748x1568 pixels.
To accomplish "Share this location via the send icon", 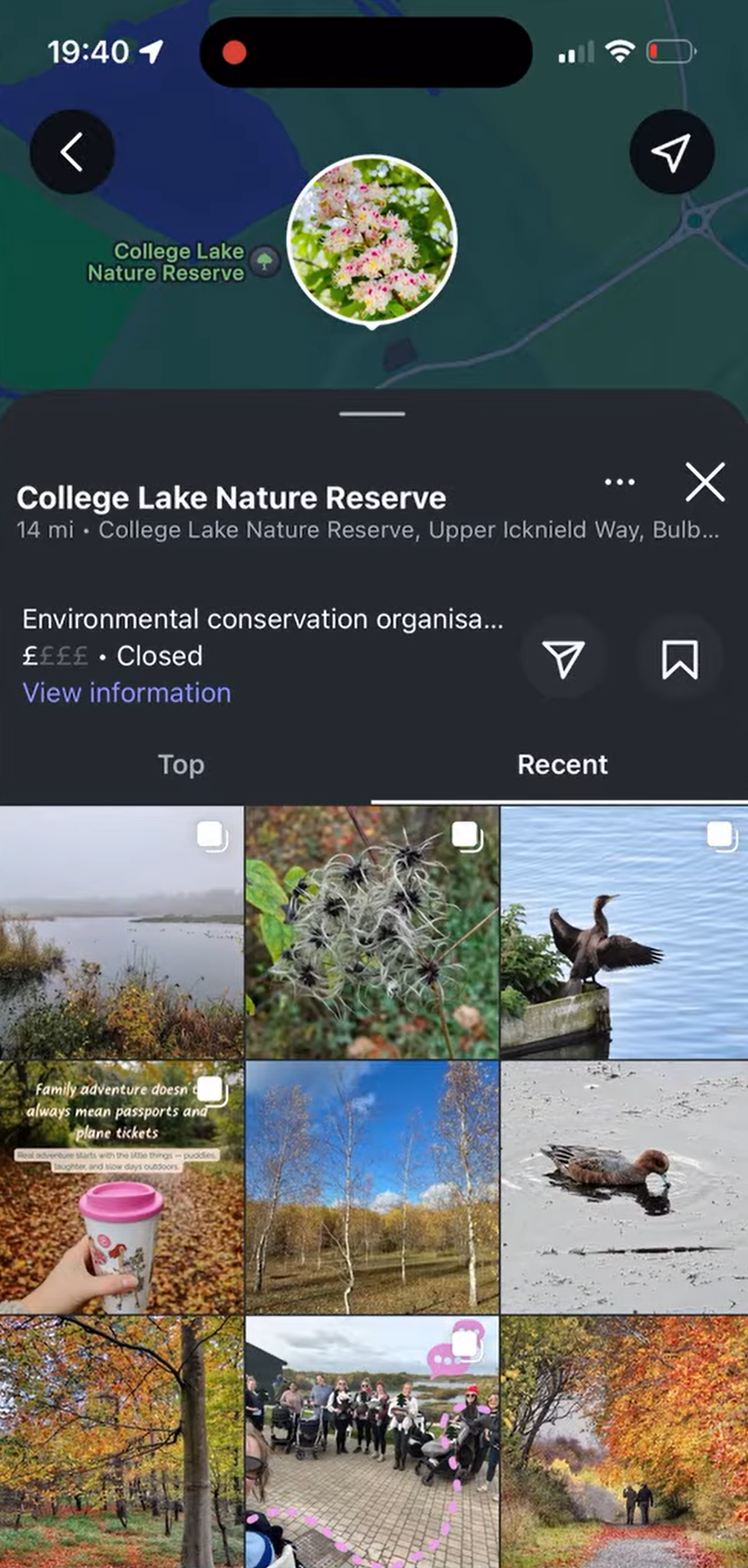I will (x=563, y=658).
